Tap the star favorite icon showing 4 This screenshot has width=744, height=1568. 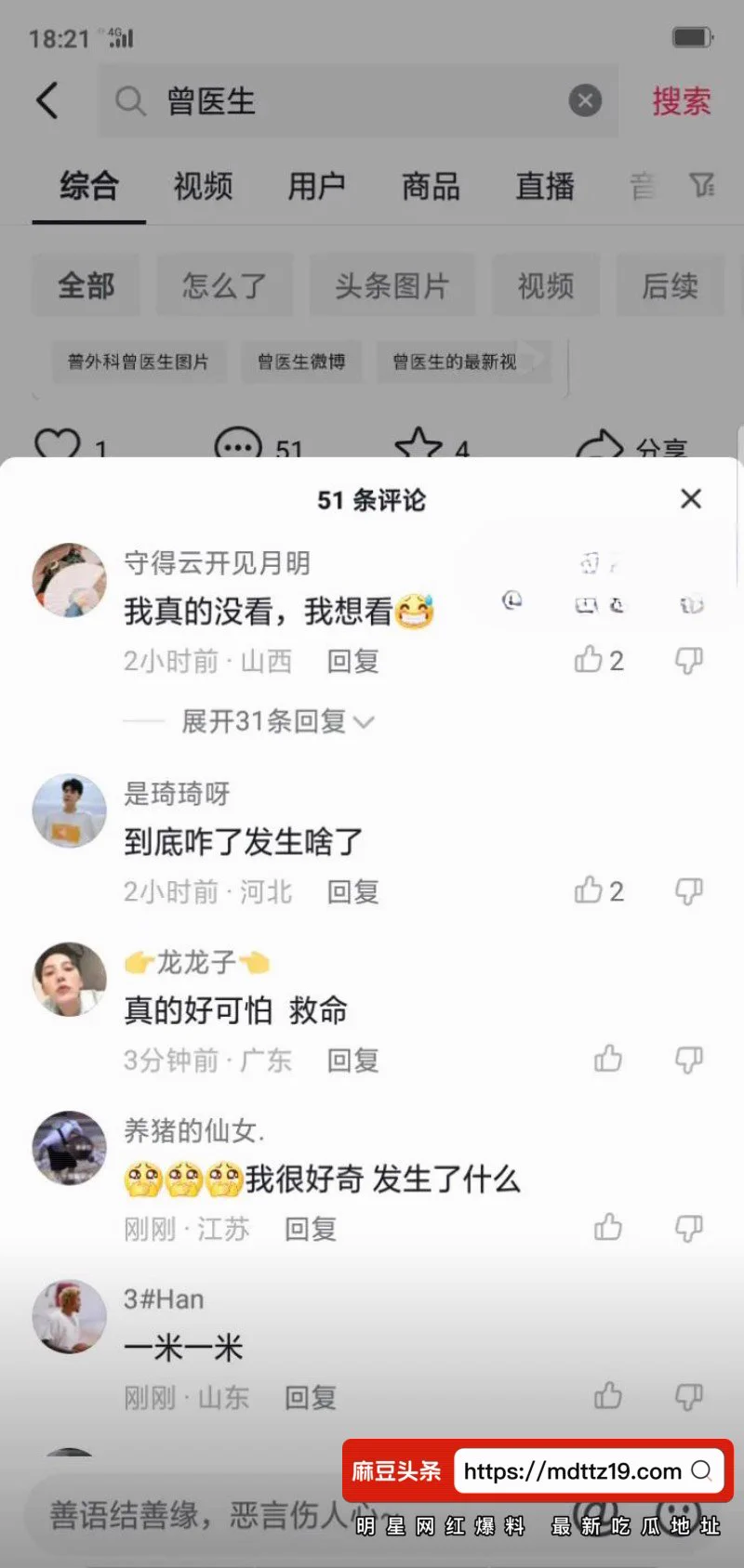(420, 446)
